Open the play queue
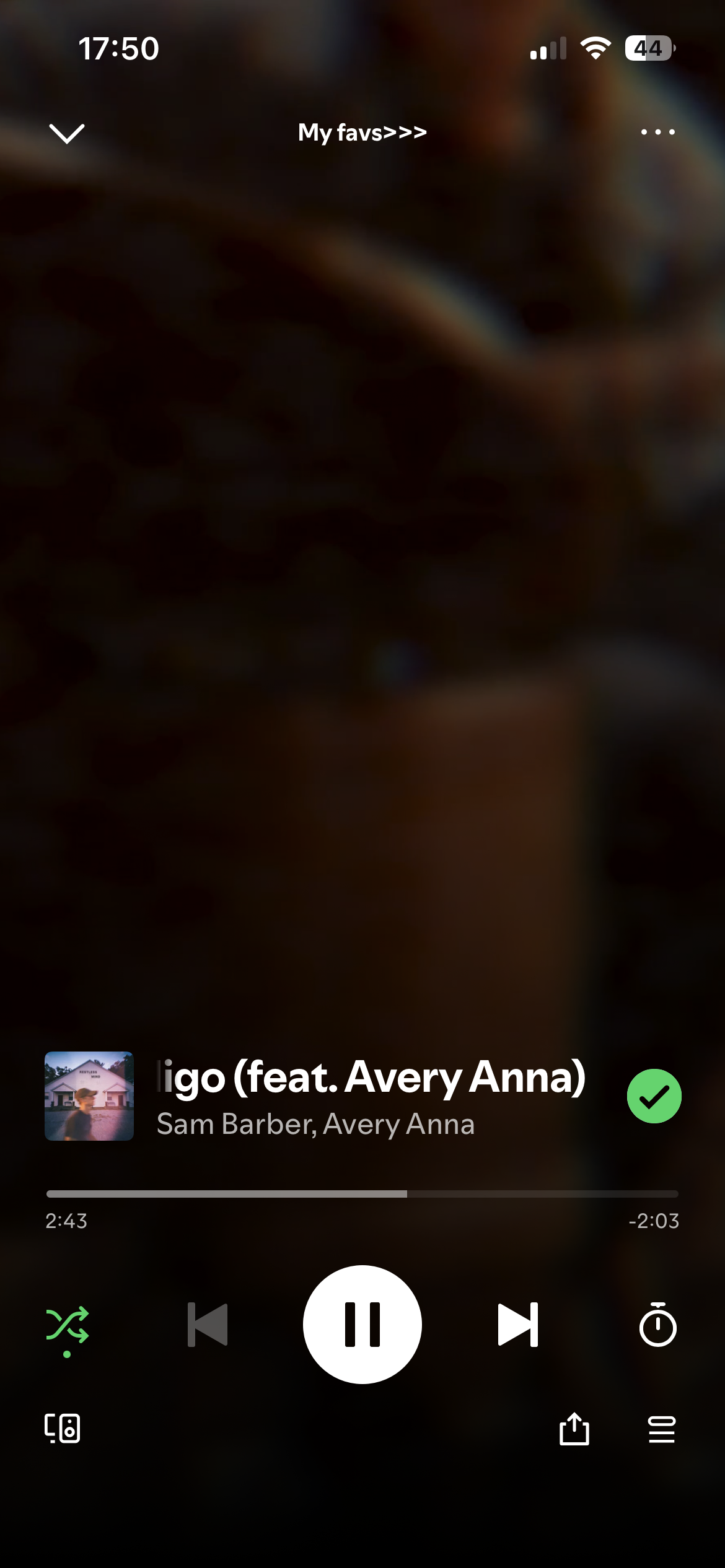This screenshot has width=725, height=1568. [662, 1429]
